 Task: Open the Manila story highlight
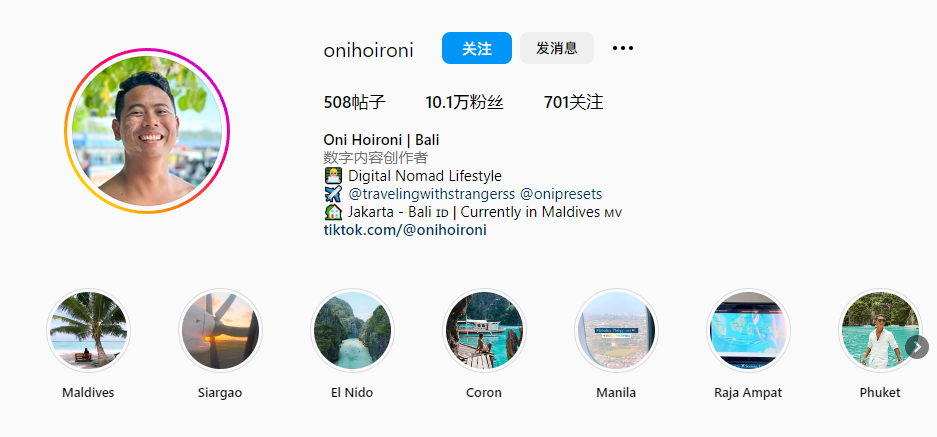616,331
